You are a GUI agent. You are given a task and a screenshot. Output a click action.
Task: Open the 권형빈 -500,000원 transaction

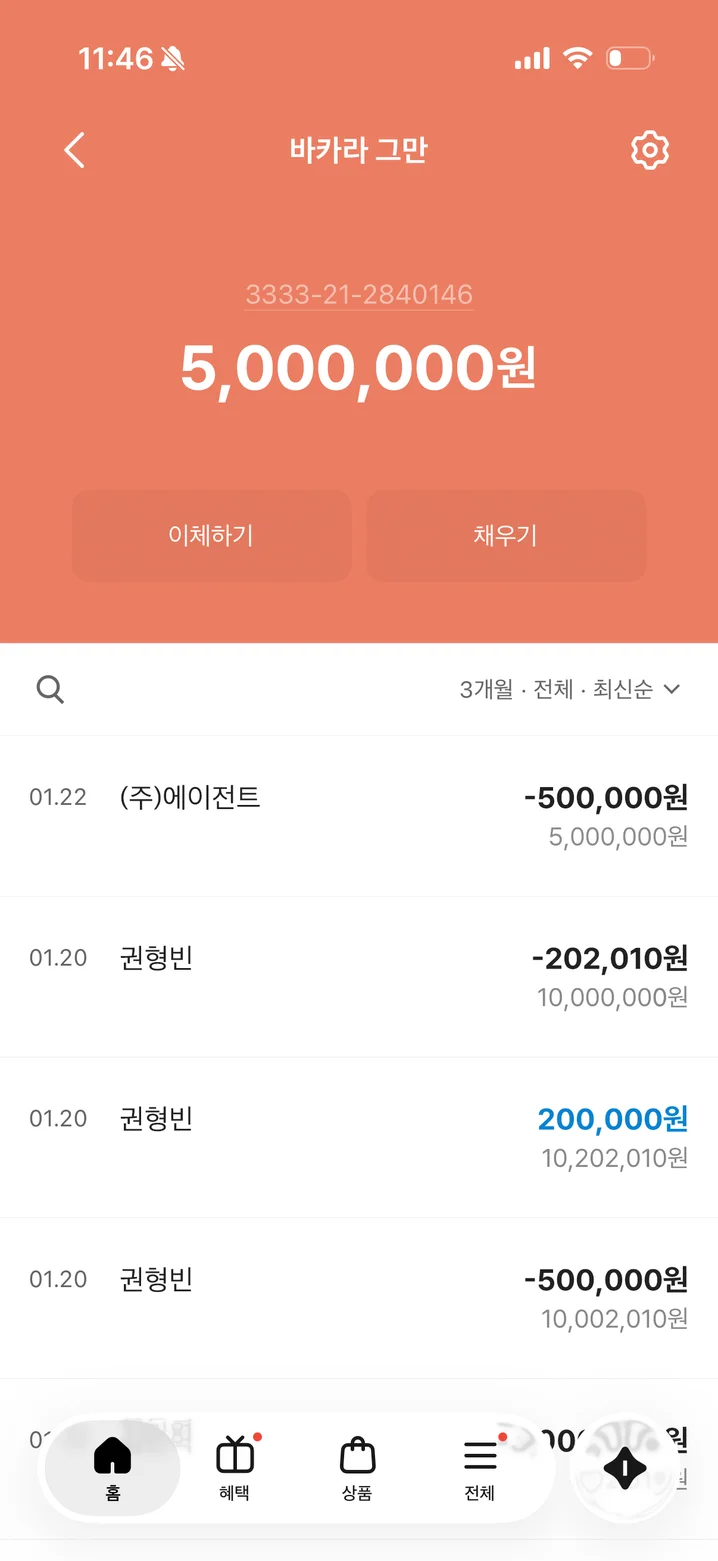[359, 1298]
